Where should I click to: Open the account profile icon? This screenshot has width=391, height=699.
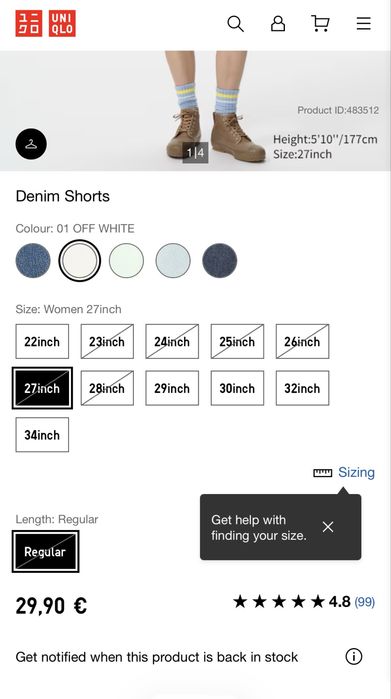point(278,23)
